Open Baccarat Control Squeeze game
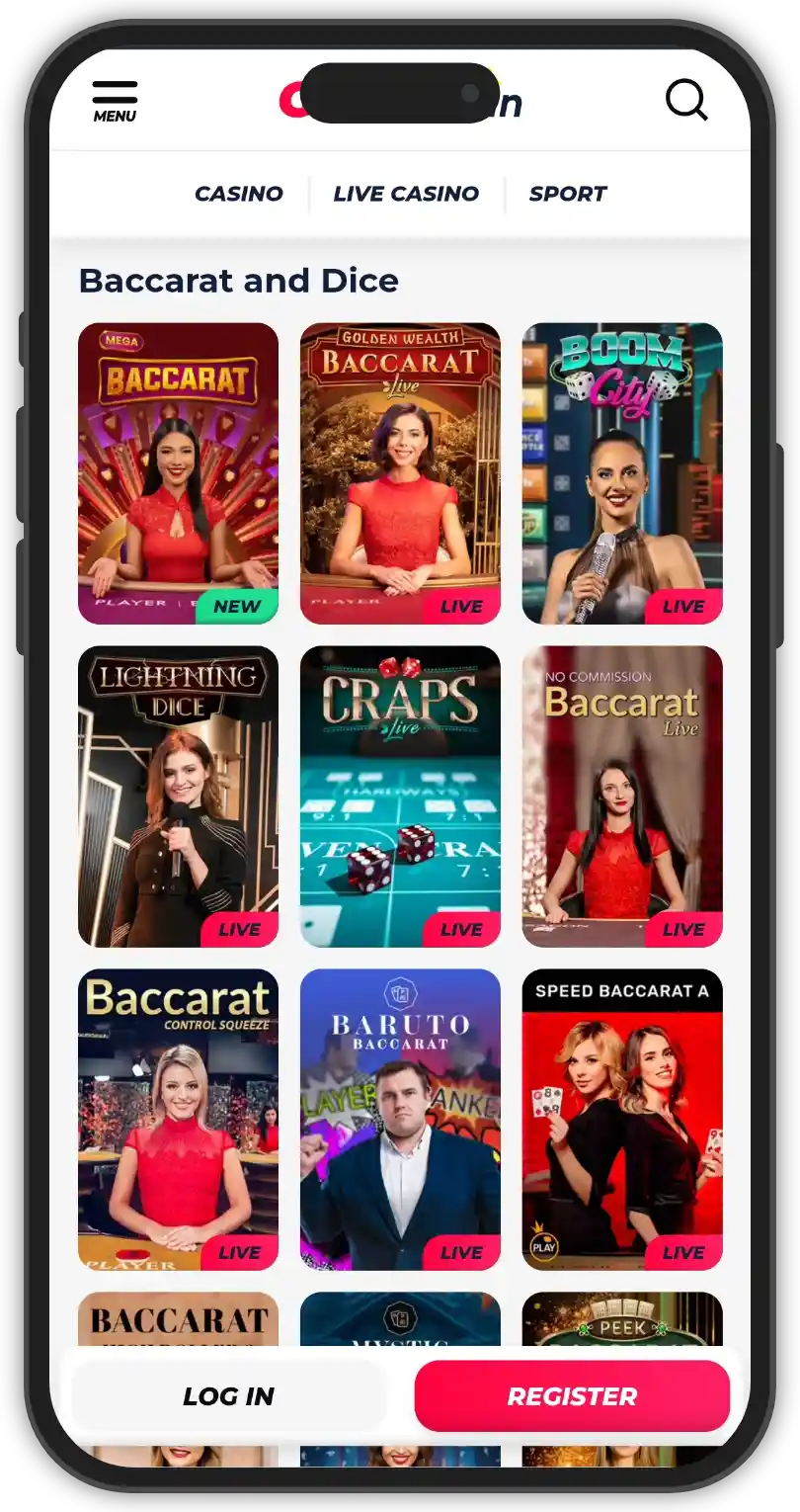Image resolution: width=800 pixels, height=1512 pixels. (178, 1119)
